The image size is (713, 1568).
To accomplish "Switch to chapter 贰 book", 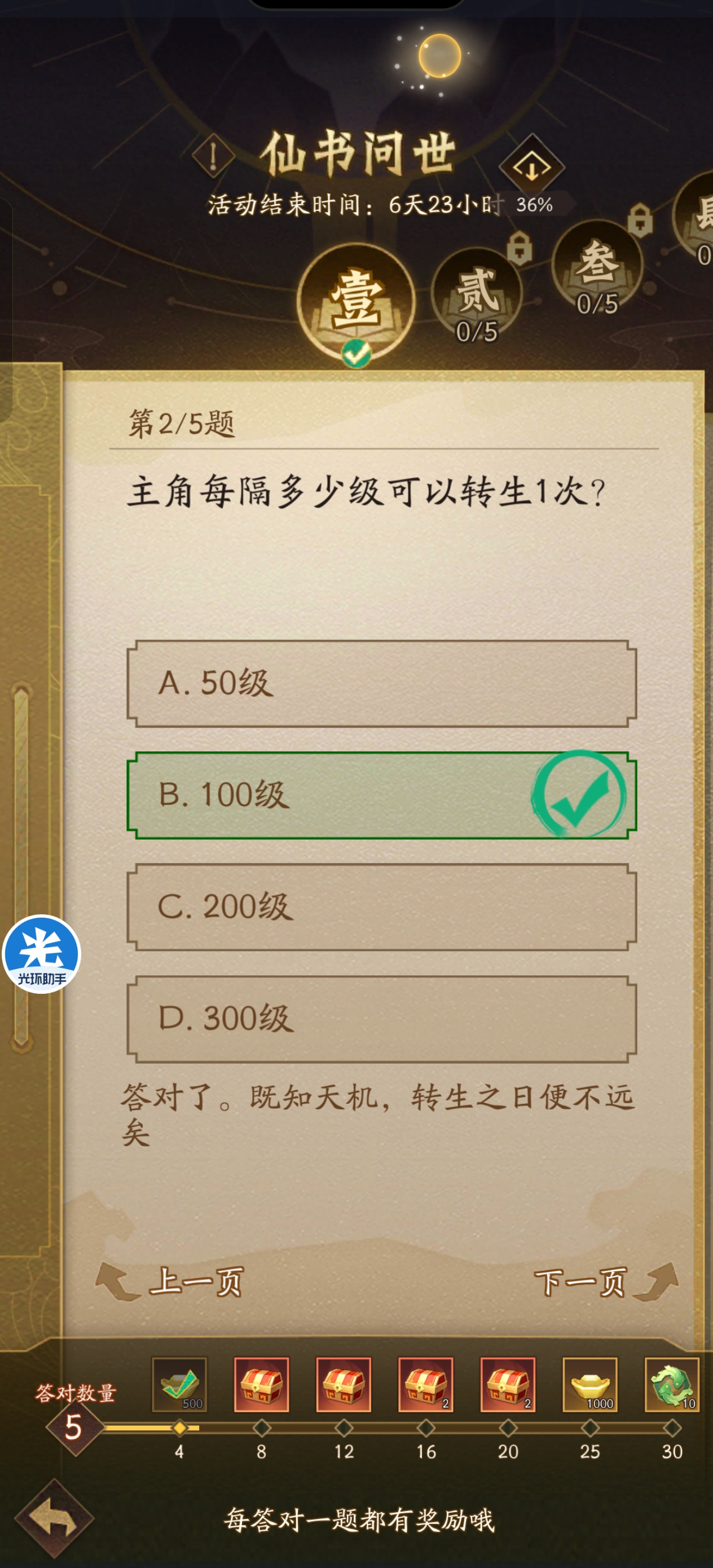I will click(477, 297).
